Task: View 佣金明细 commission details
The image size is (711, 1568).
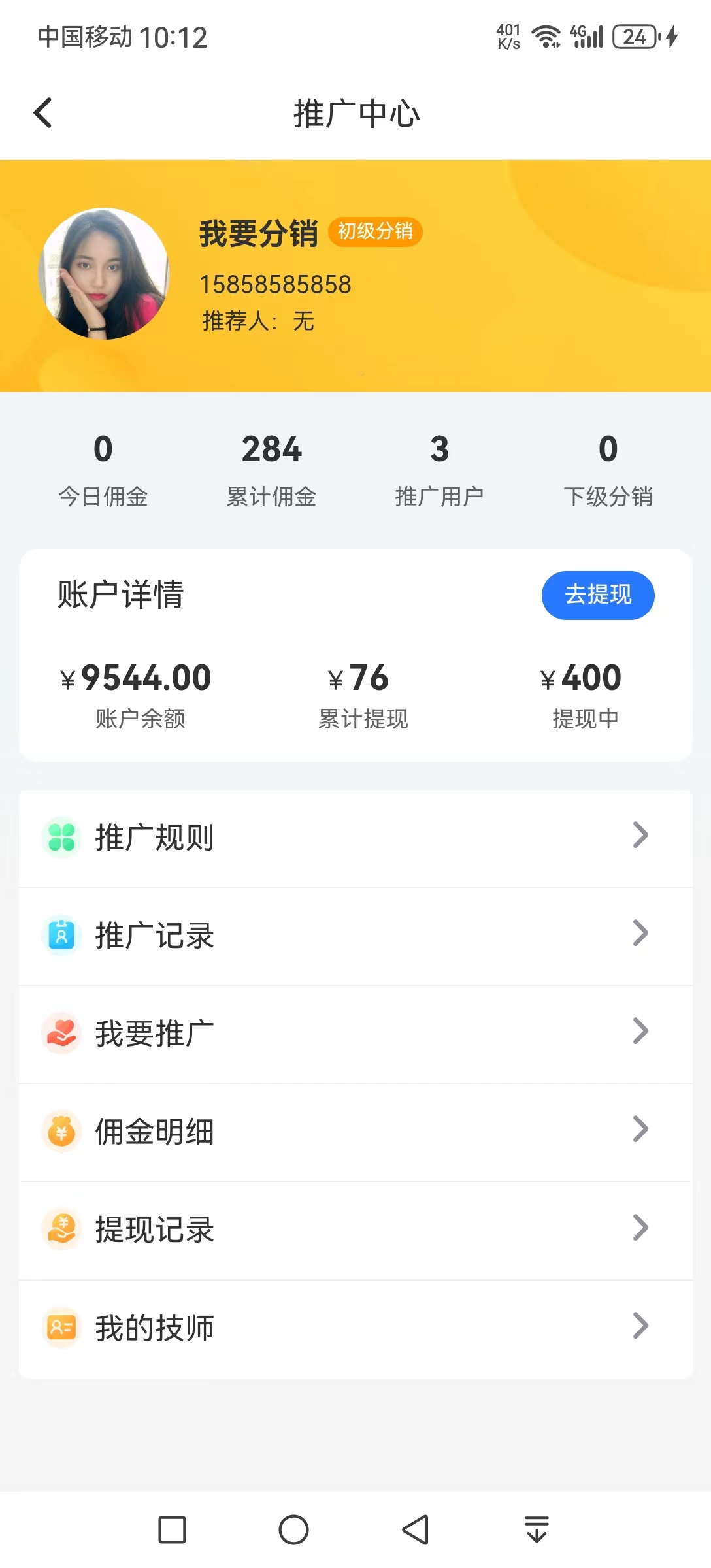Action: pyautogui.click(x=355, y=1132)
